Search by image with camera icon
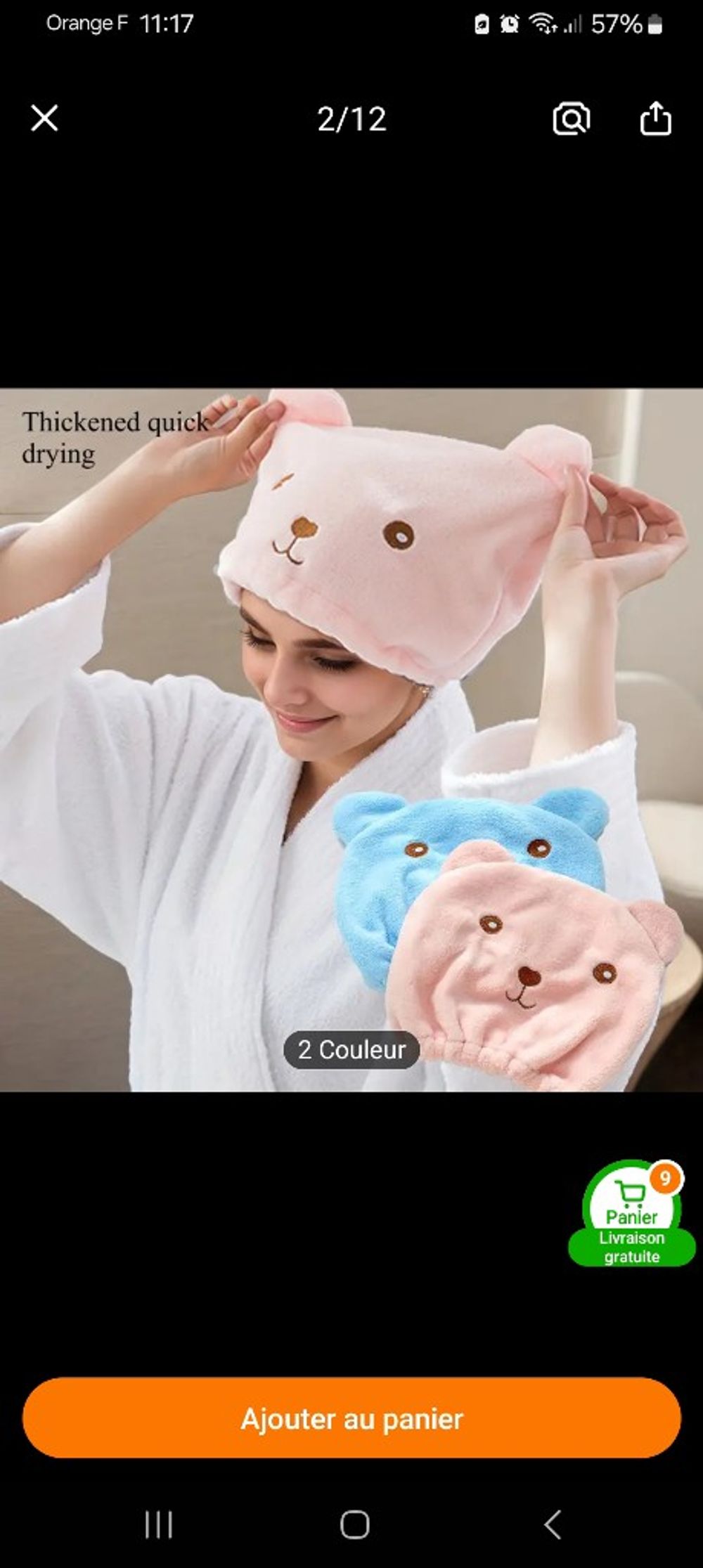 coord(571,118)
